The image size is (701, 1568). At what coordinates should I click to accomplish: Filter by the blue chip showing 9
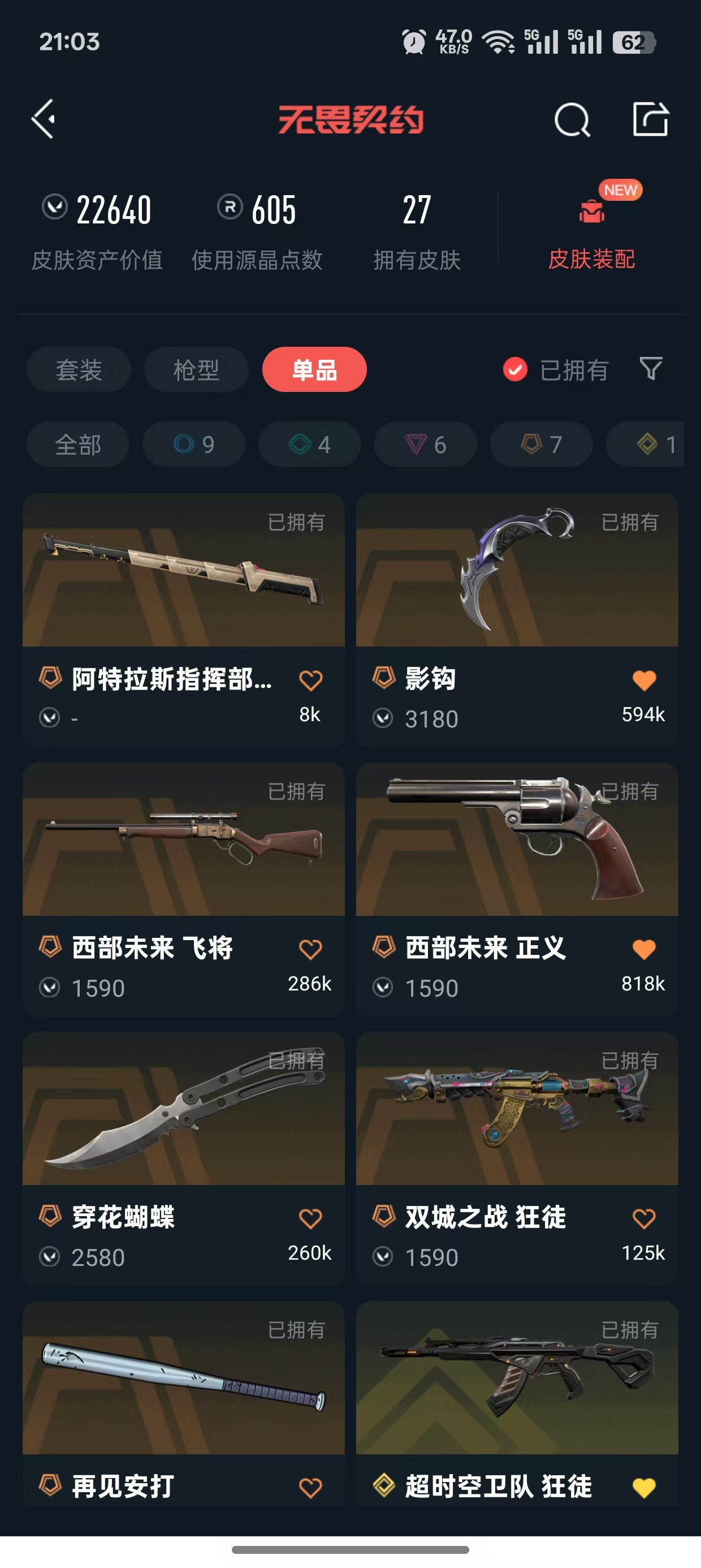pyautogui.click(x=193, y=445)
